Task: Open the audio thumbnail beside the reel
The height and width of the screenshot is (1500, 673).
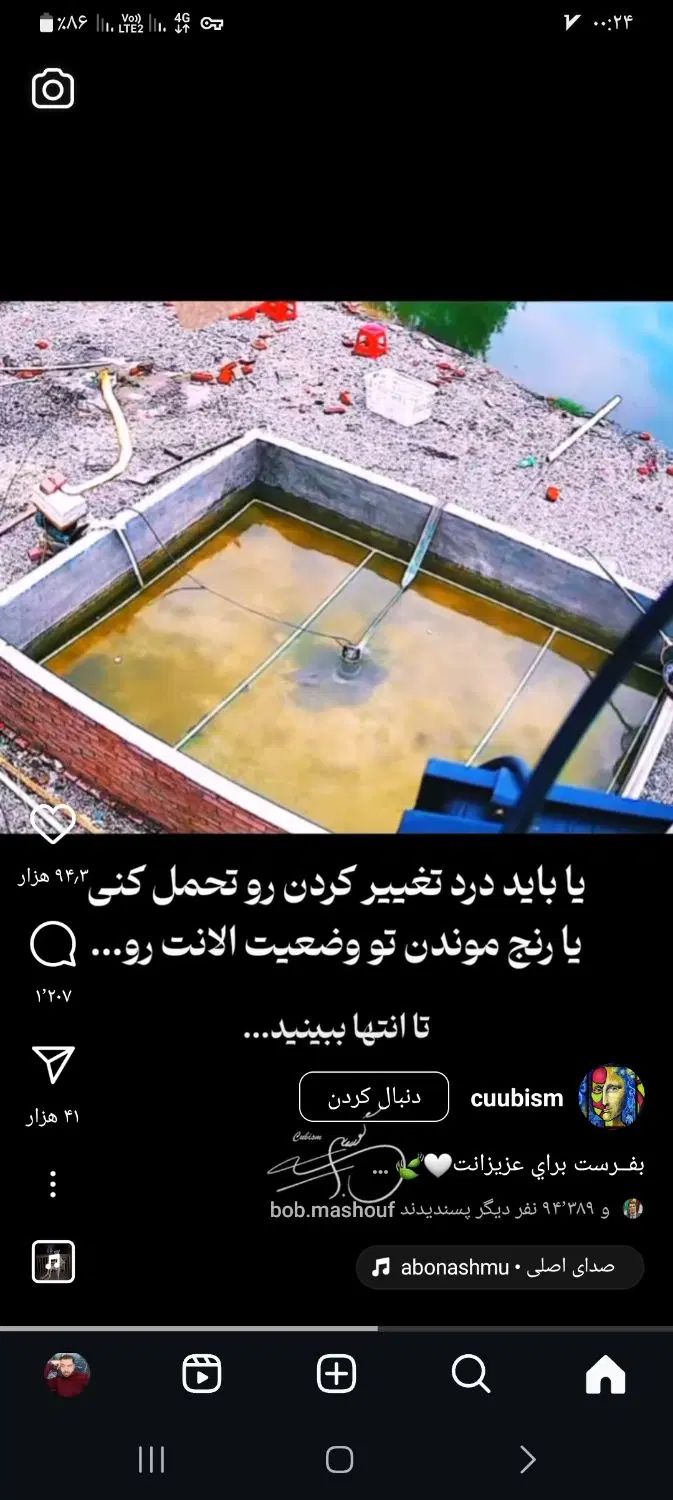Action: click(x=53, y=1262)
